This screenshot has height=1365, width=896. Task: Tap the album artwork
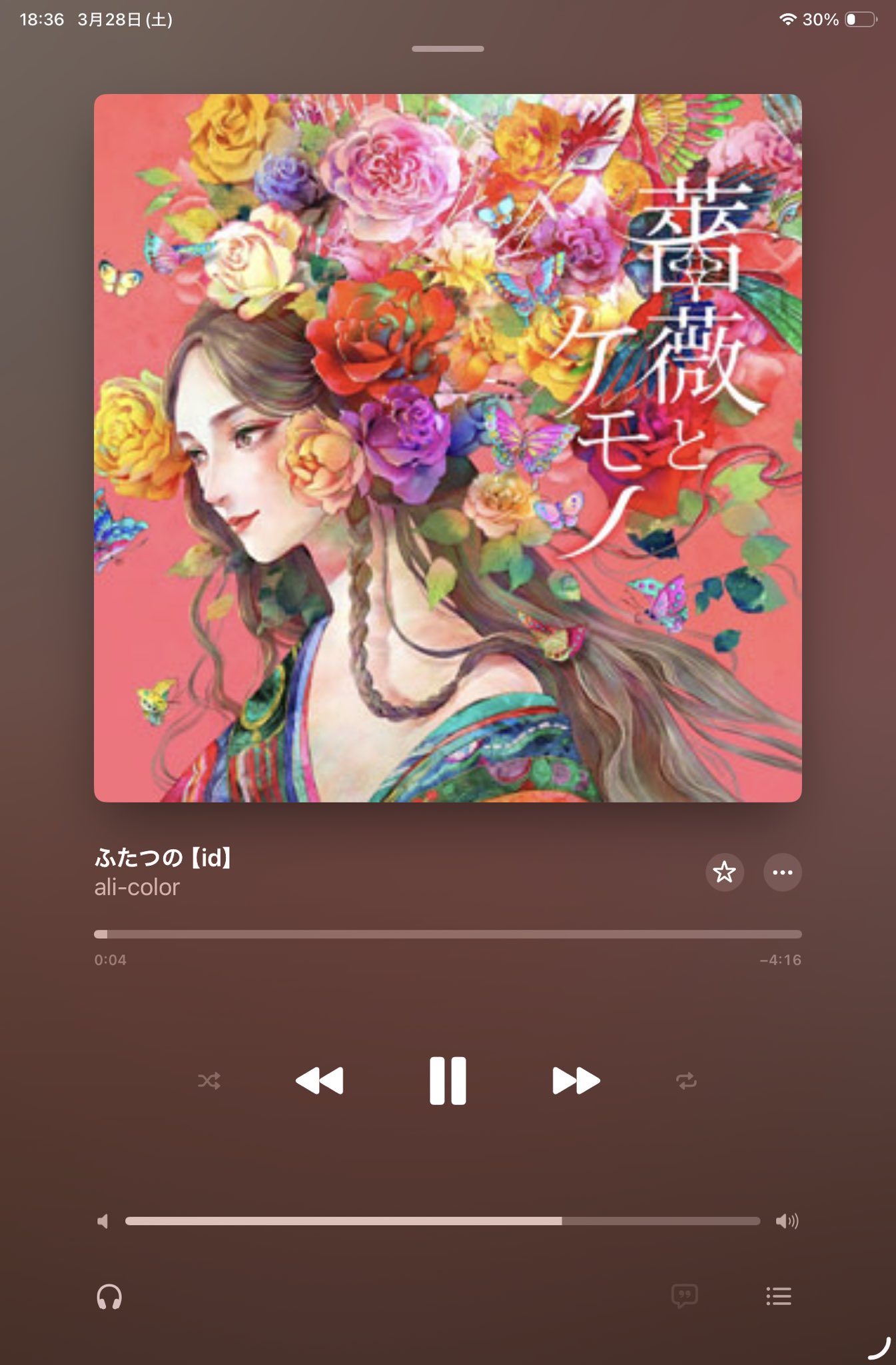coord(448,448)
